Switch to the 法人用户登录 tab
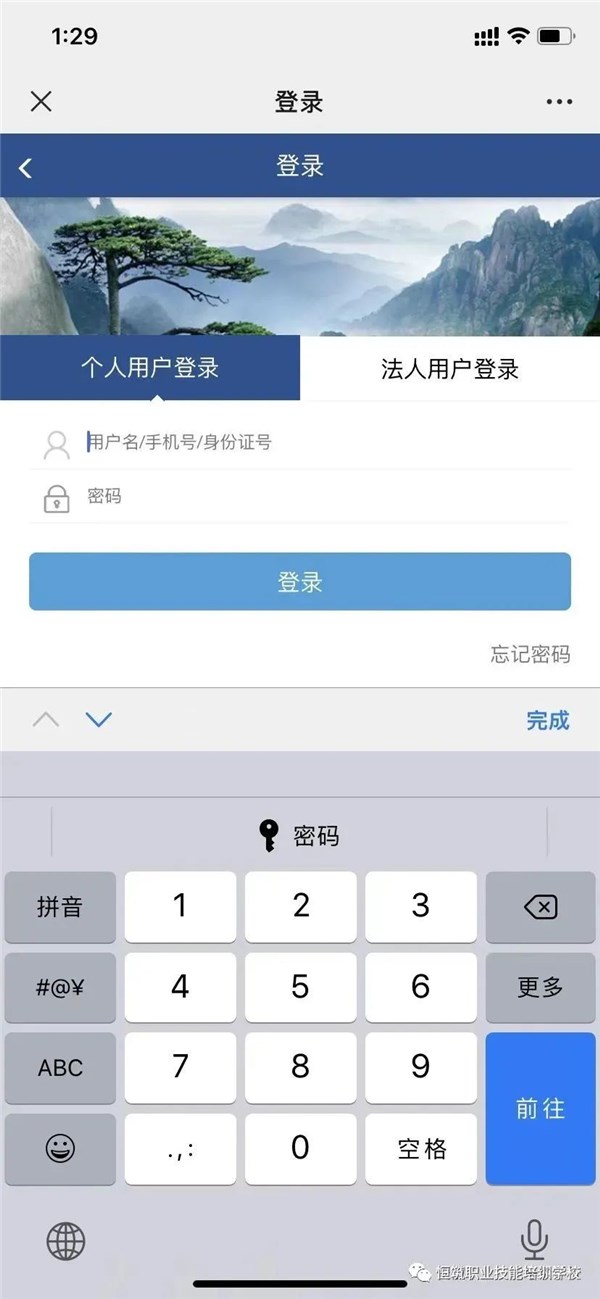 click(450, 368)
